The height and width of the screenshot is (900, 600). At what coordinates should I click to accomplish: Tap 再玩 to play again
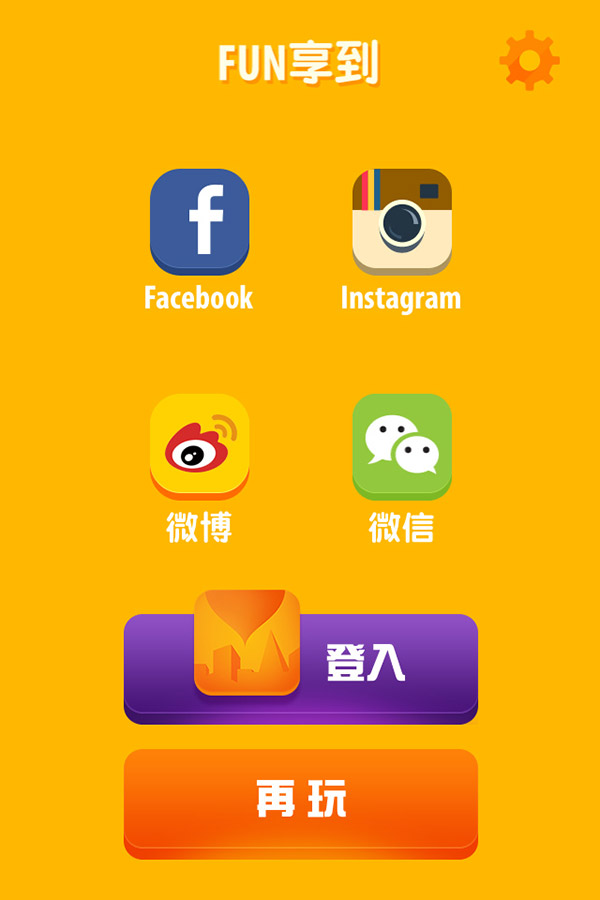coord(300,800)
